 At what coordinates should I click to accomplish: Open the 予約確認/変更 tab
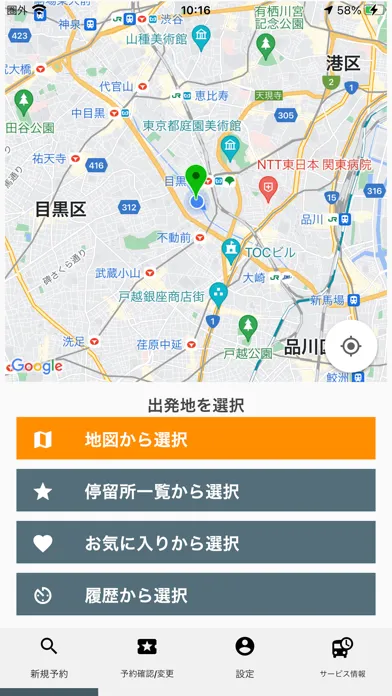click(147, 658)
